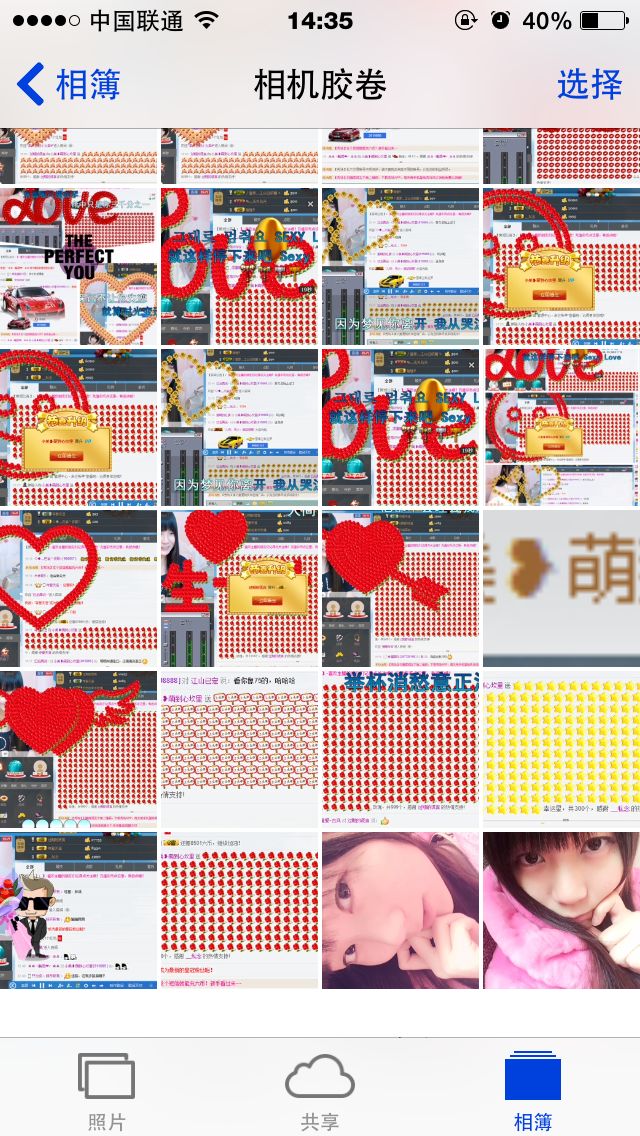
Task: Open the winged red heart thumbnail
Action: tap(79, 750)
